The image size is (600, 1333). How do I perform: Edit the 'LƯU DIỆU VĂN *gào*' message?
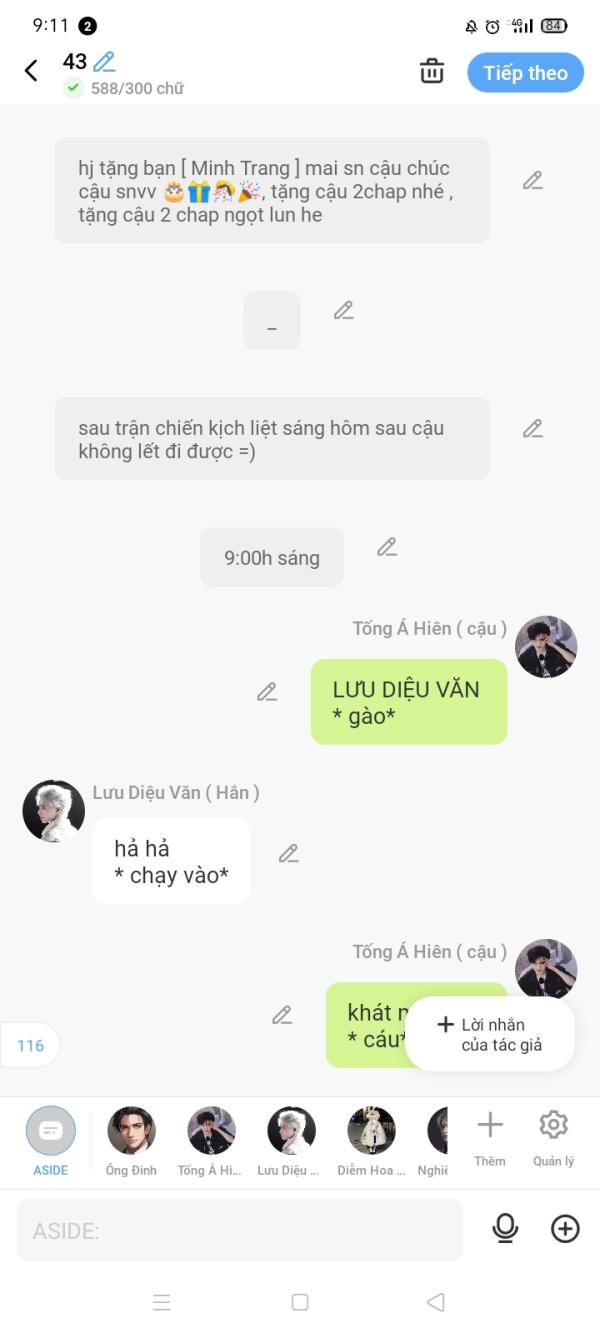click(267, 692)
